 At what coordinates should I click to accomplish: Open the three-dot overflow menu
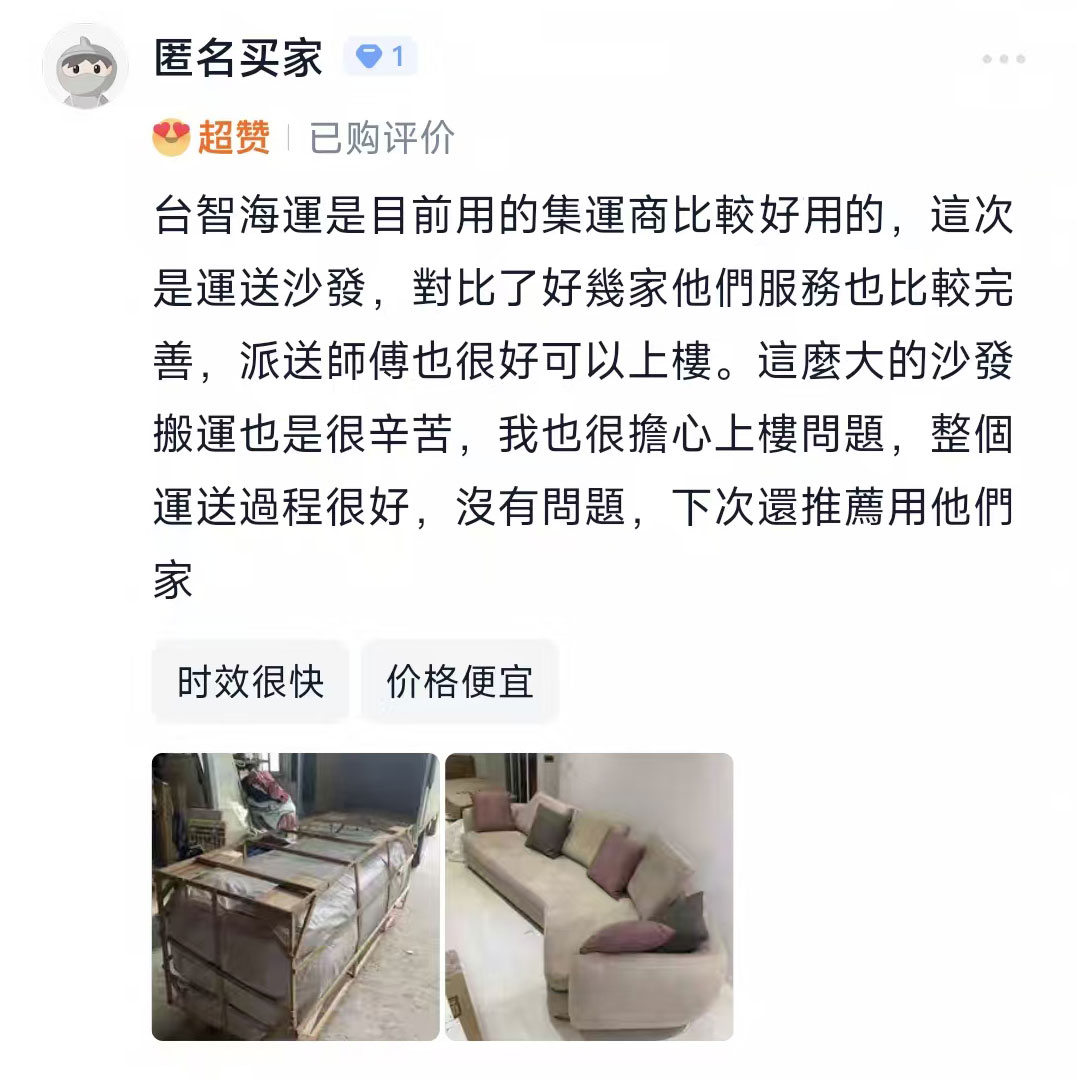point(1003,60)
